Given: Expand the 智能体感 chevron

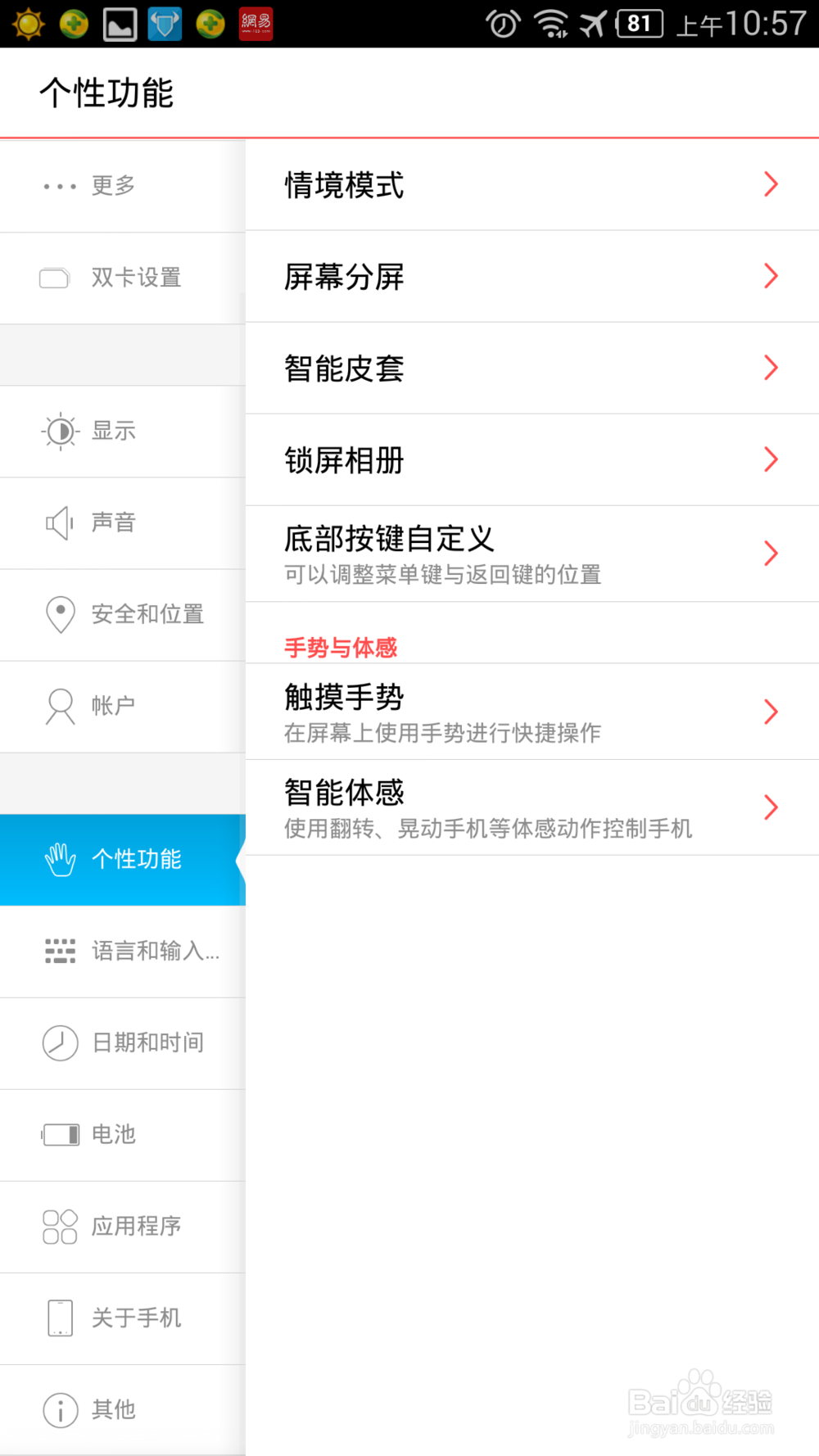Looking at the screenshot, I should (x=771, y=808).
